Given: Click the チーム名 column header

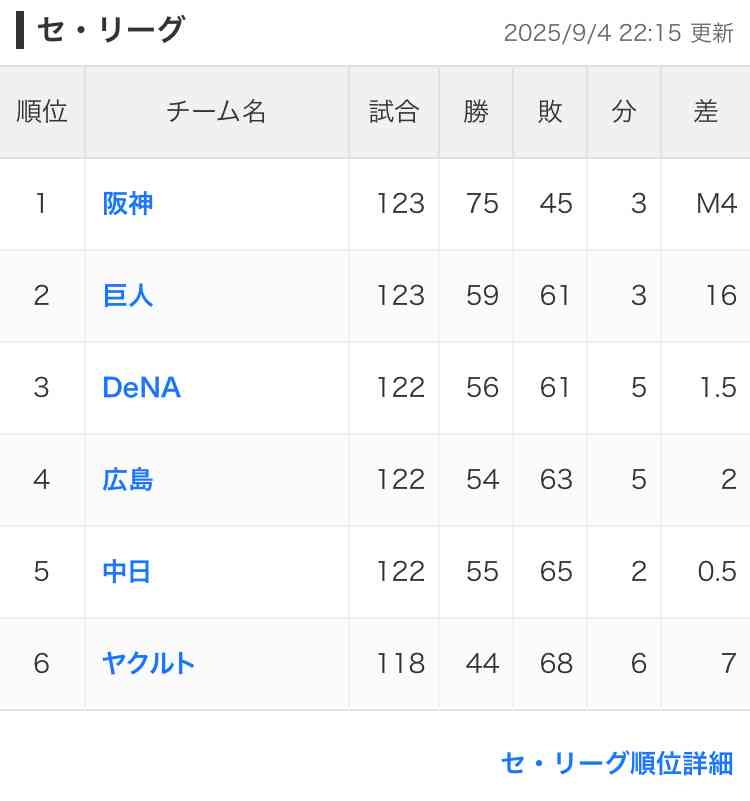Looking at the screenshot, I should point(216,112).
